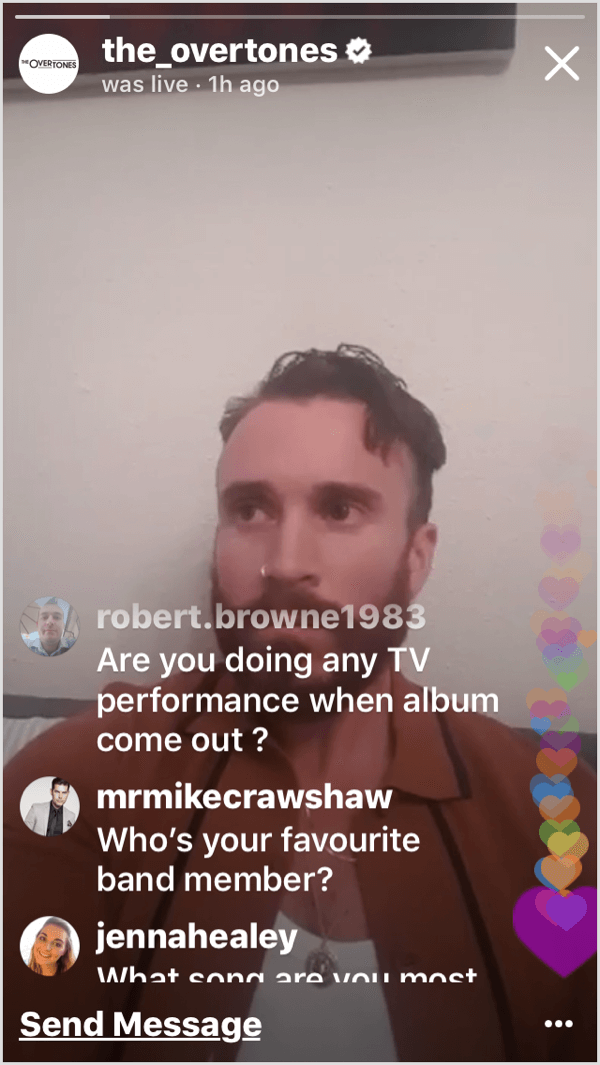600x1065 pixels.
Task: Open the_overtones username
Action: click(x=219, y=52)
